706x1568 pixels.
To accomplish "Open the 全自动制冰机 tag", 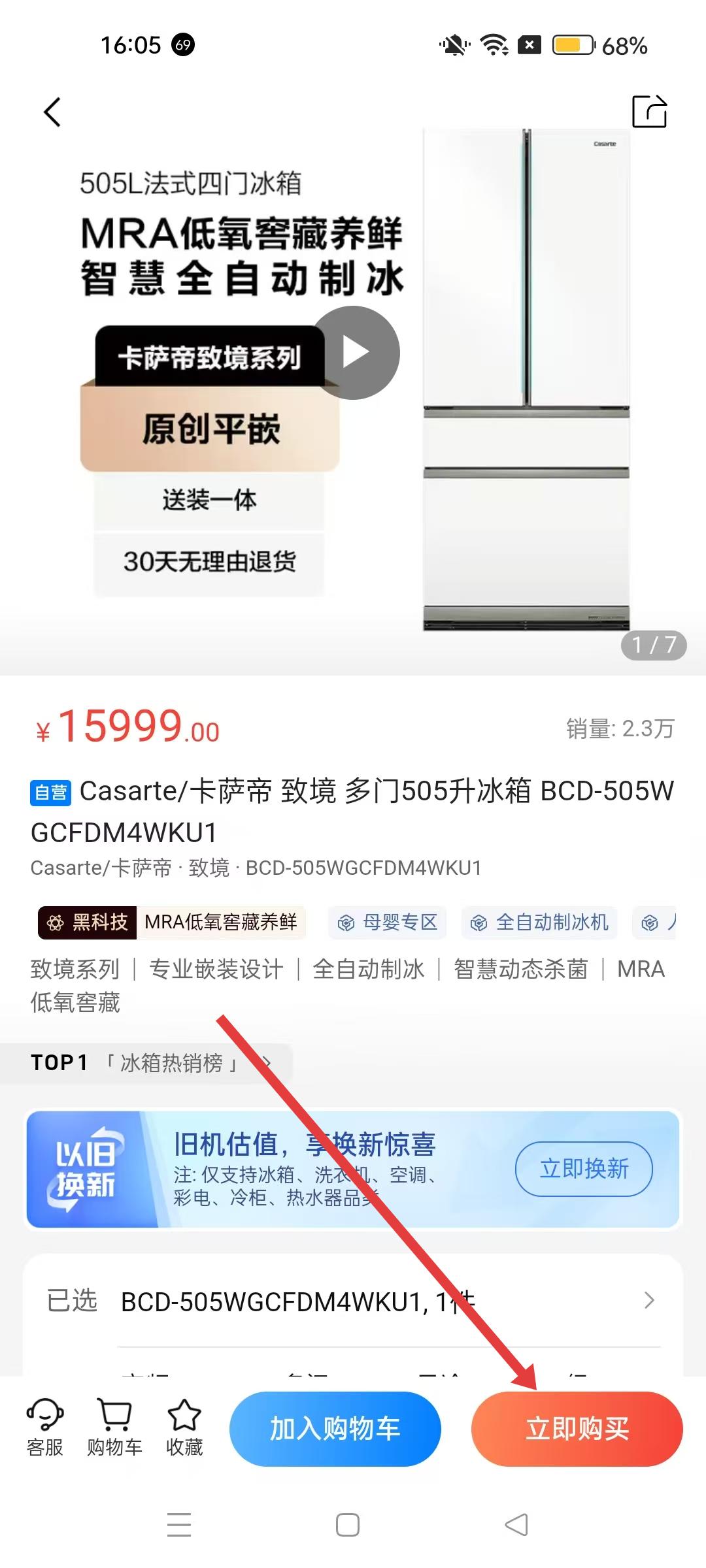I will (539, 923).
